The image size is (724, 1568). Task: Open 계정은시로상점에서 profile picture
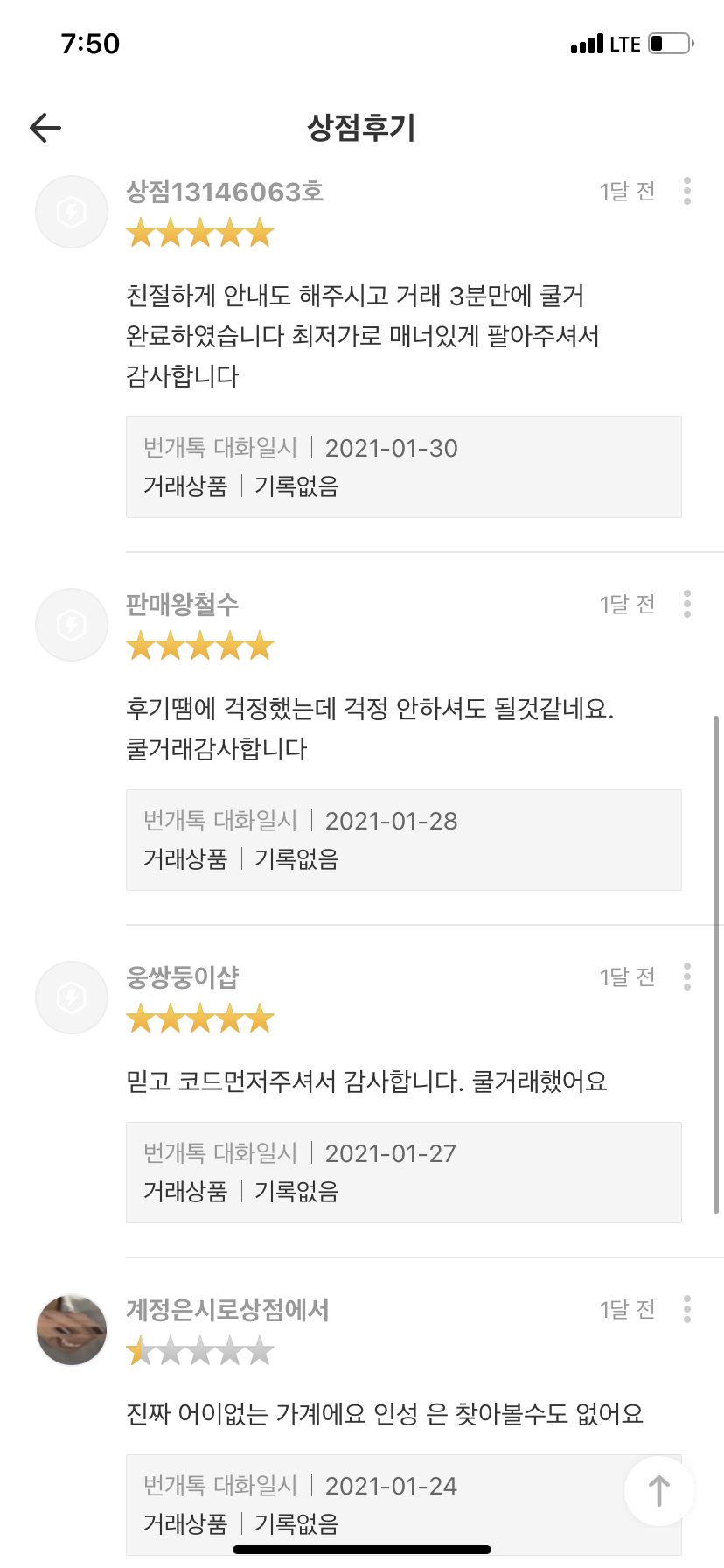(x=72, y=1330)
